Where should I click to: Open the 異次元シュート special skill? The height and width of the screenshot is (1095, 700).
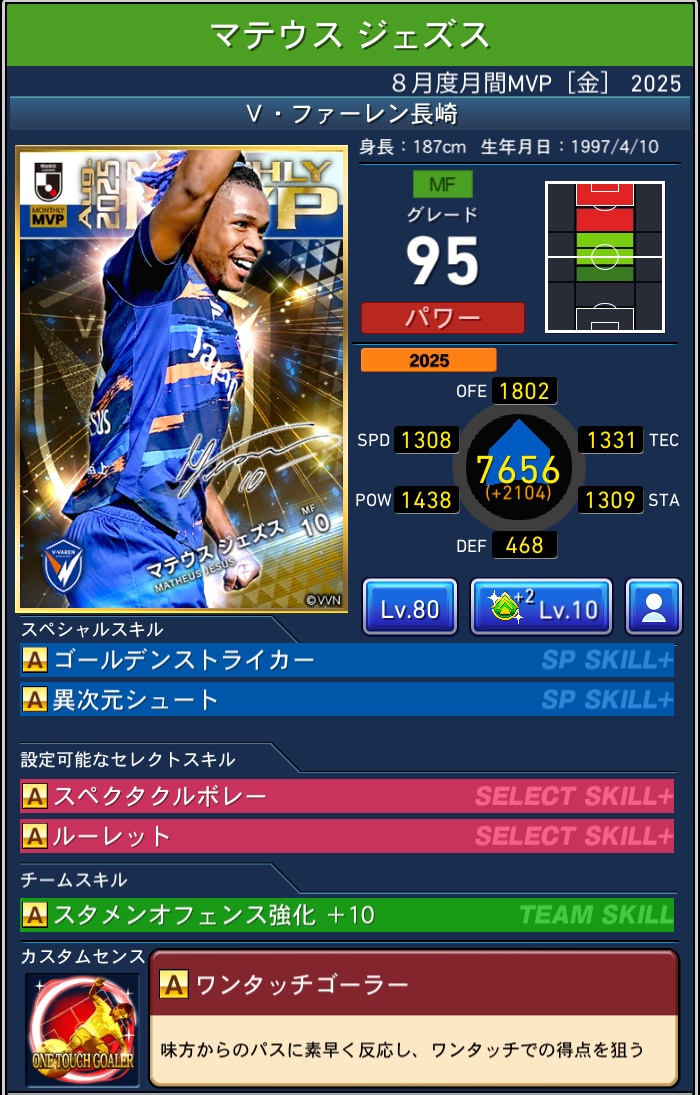[x=346, y=699]
